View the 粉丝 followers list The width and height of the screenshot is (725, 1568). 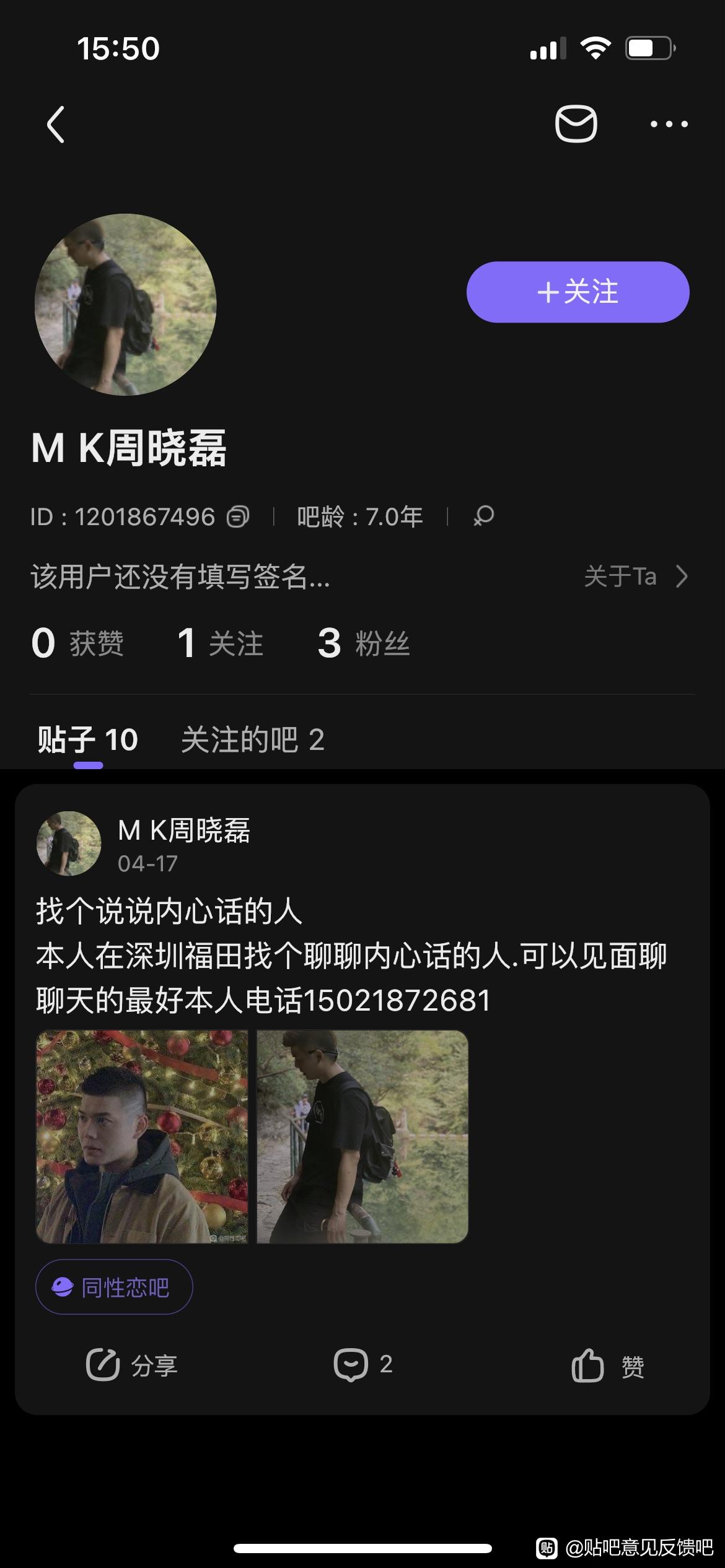363,643
